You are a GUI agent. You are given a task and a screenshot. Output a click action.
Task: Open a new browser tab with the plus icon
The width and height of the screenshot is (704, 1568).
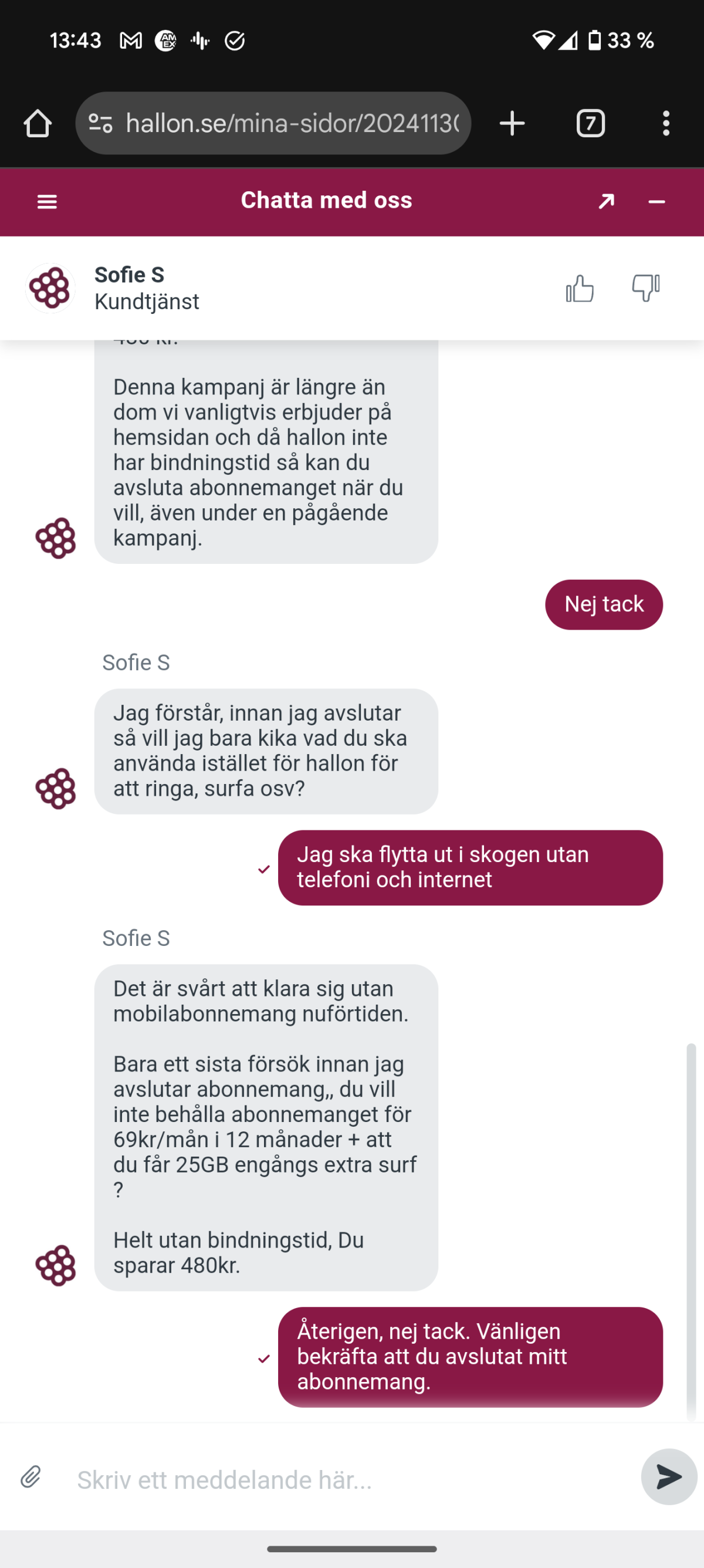tap(512, 123)
